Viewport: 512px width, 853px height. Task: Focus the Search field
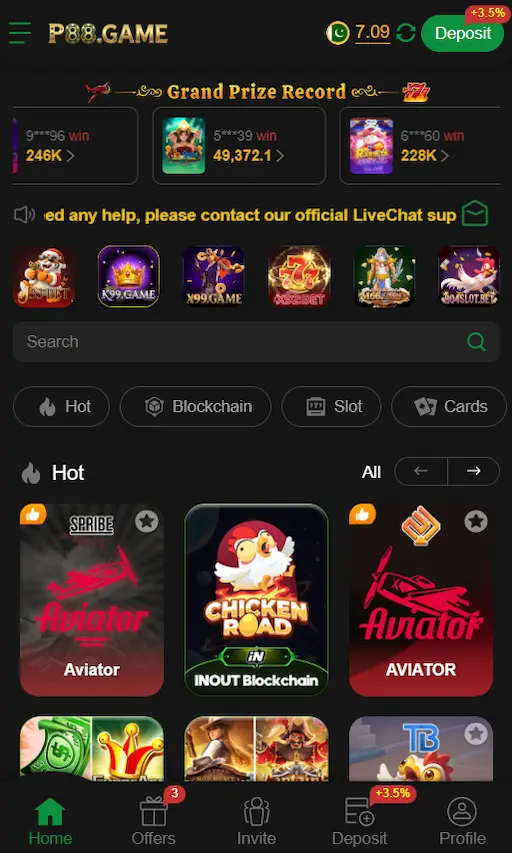tap(256, 342)
